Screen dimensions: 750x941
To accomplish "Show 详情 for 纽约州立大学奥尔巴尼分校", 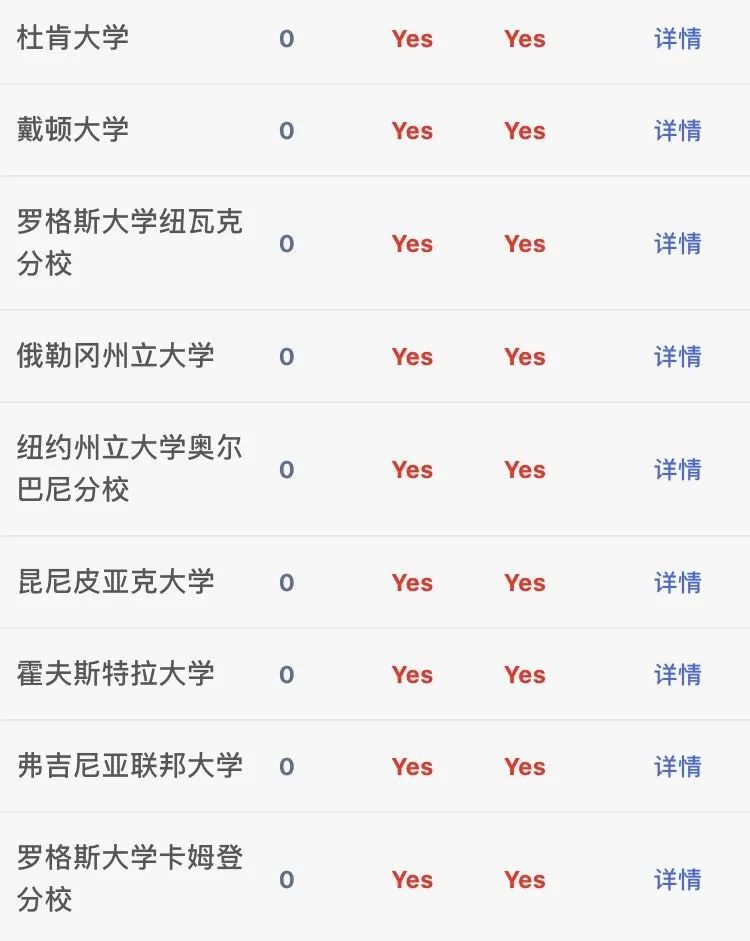I will click(x=677, y=470).
